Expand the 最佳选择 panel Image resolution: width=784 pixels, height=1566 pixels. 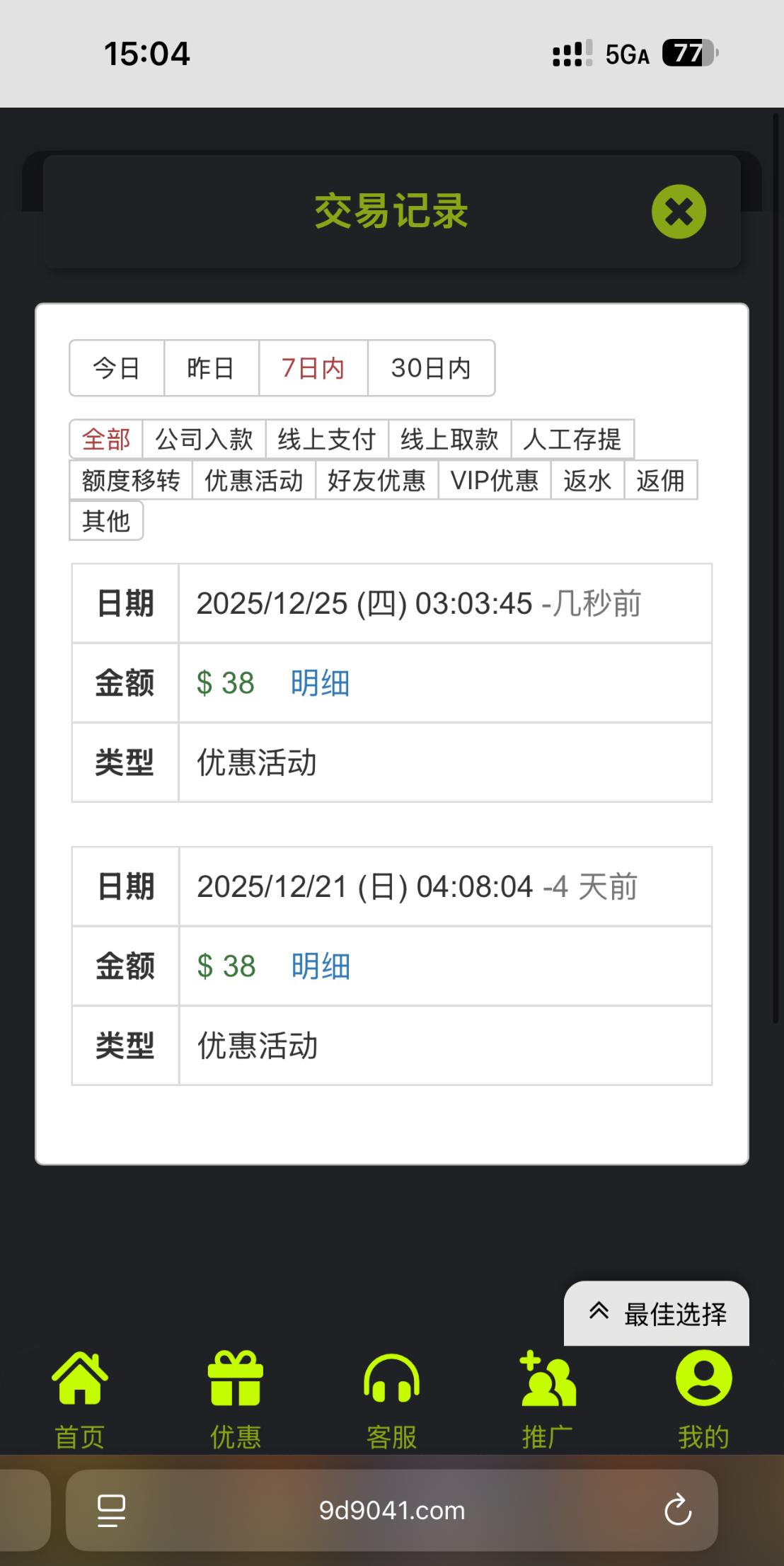tap(657, 1314)
